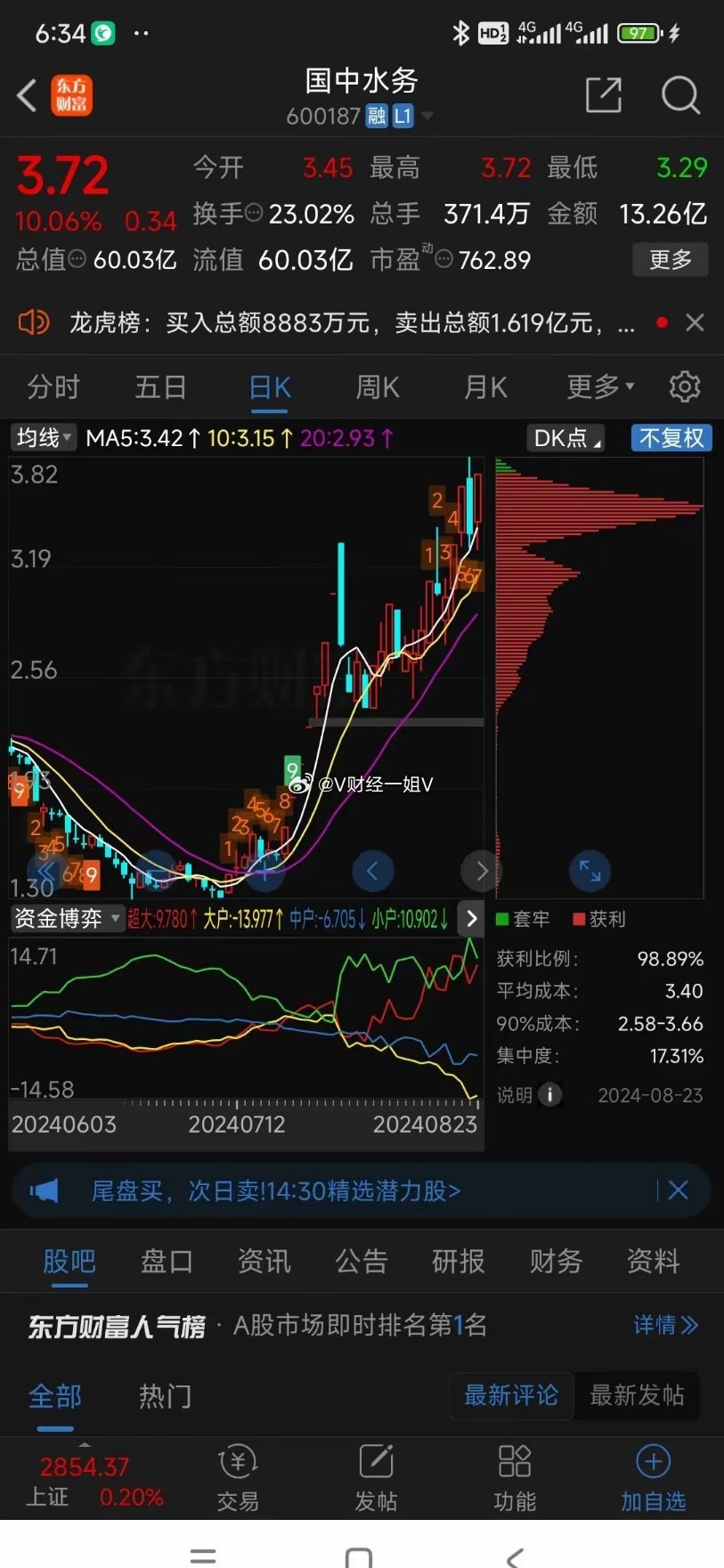Select the 月K chart tab
This screenshot has height=1568, width=724.
coord(485,387)
